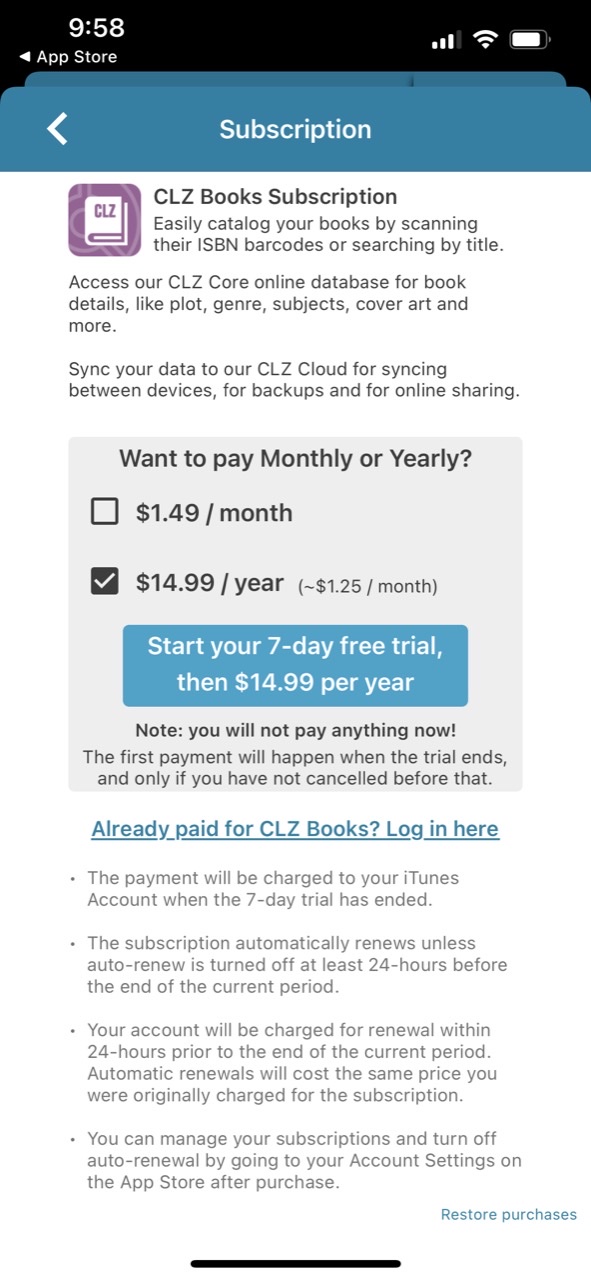Select the $1.49 / month checkbox
The image size is (591, 1280).
point(105,513)
